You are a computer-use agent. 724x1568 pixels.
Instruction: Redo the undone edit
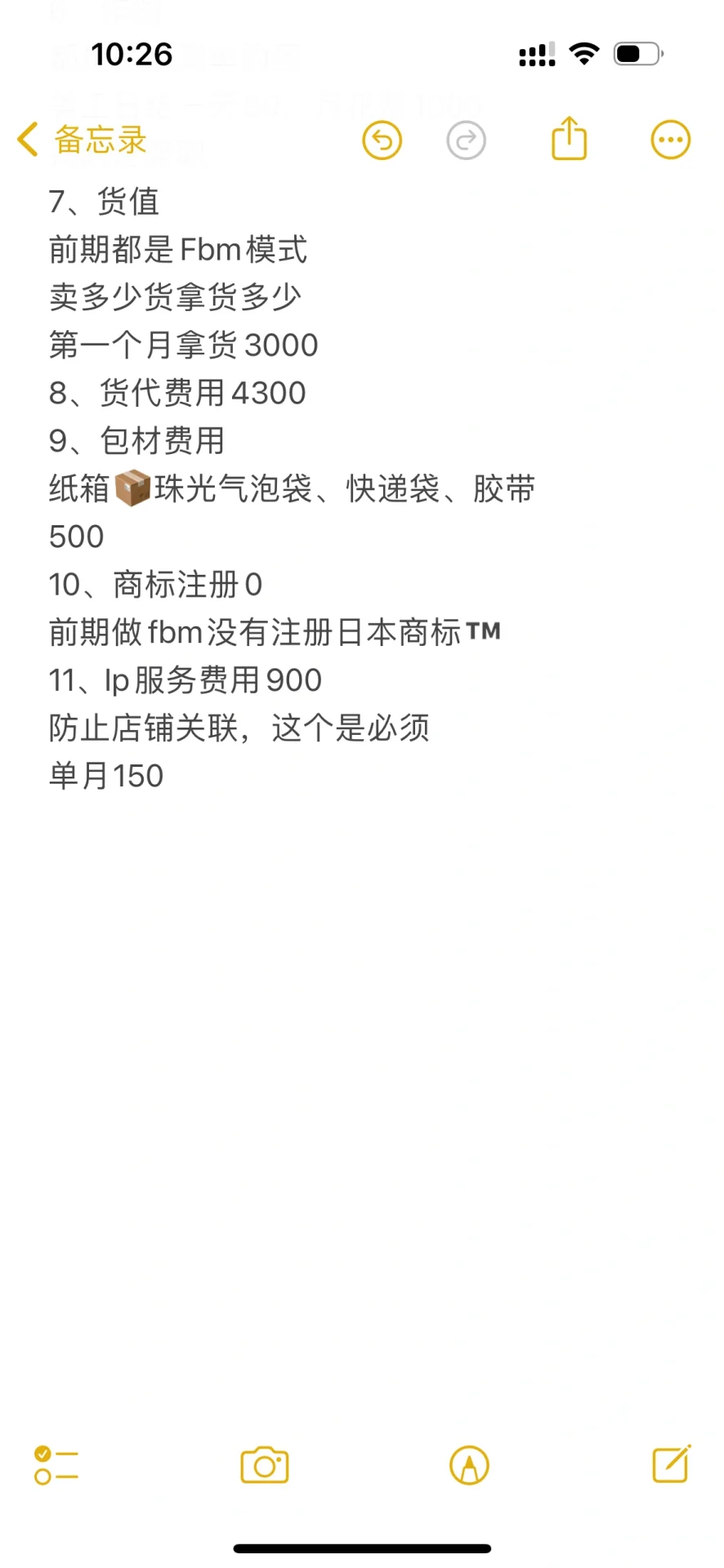pos(466,140)
